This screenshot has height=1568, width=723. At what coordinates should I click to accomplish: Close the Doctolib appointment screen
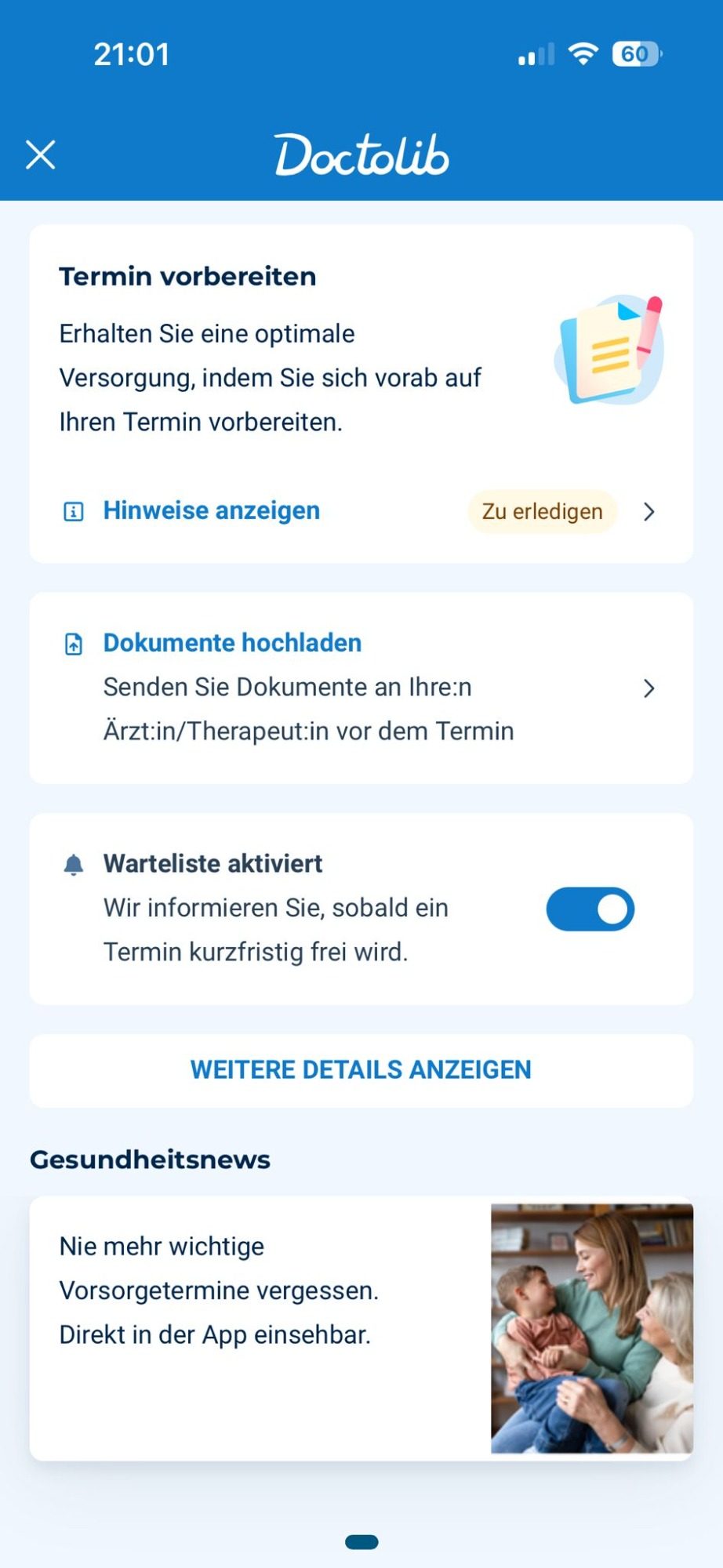[41, 154]
